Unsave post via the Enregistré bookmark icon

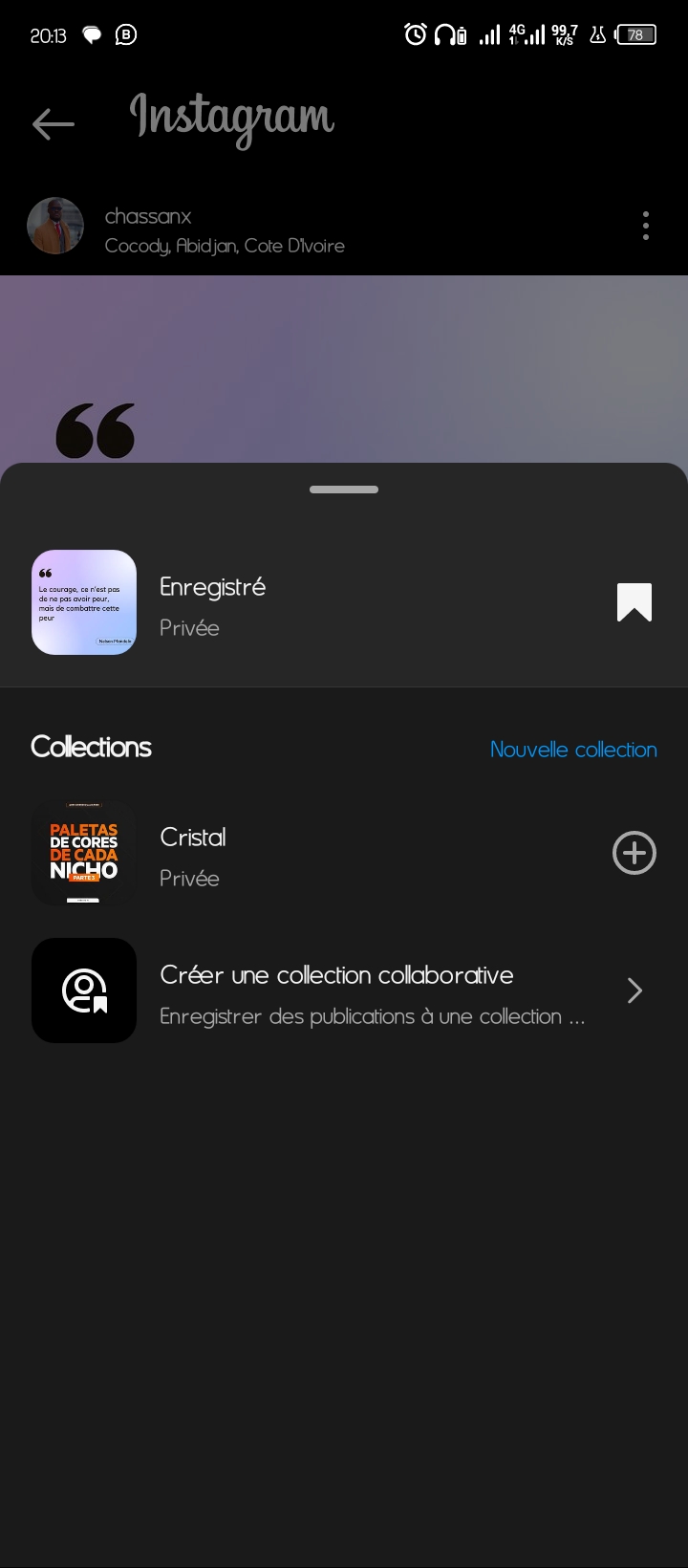[634, 602]
